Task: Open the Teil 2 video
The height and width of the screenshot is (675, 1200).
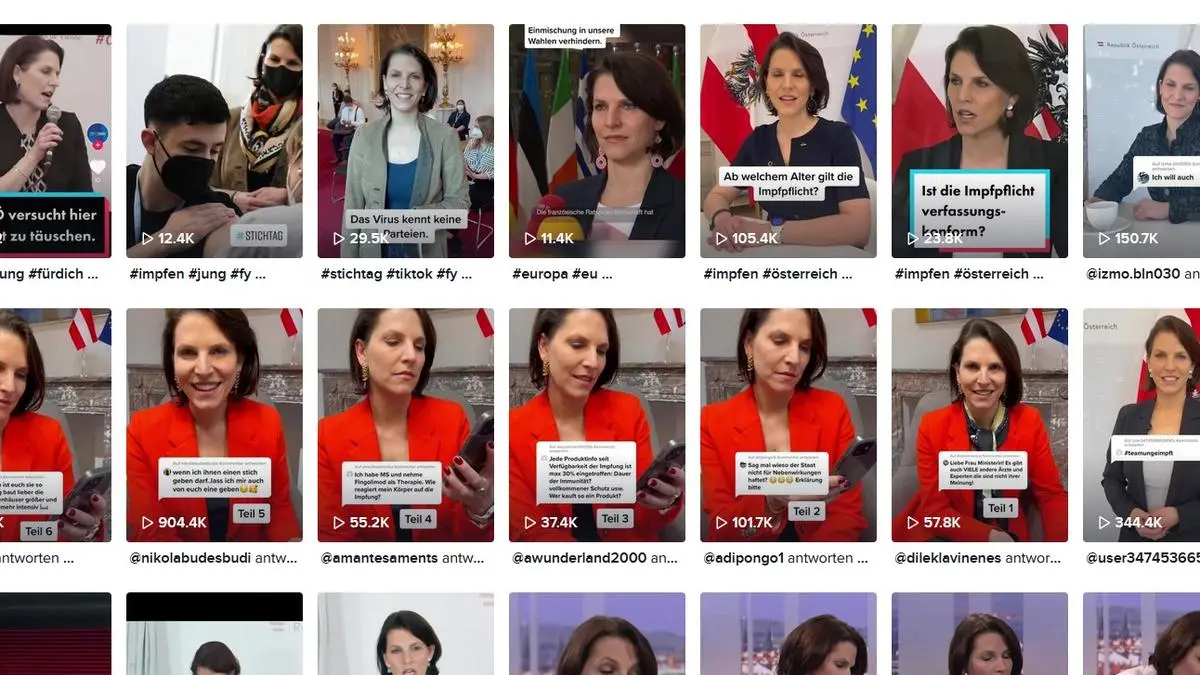Action: 788,425
